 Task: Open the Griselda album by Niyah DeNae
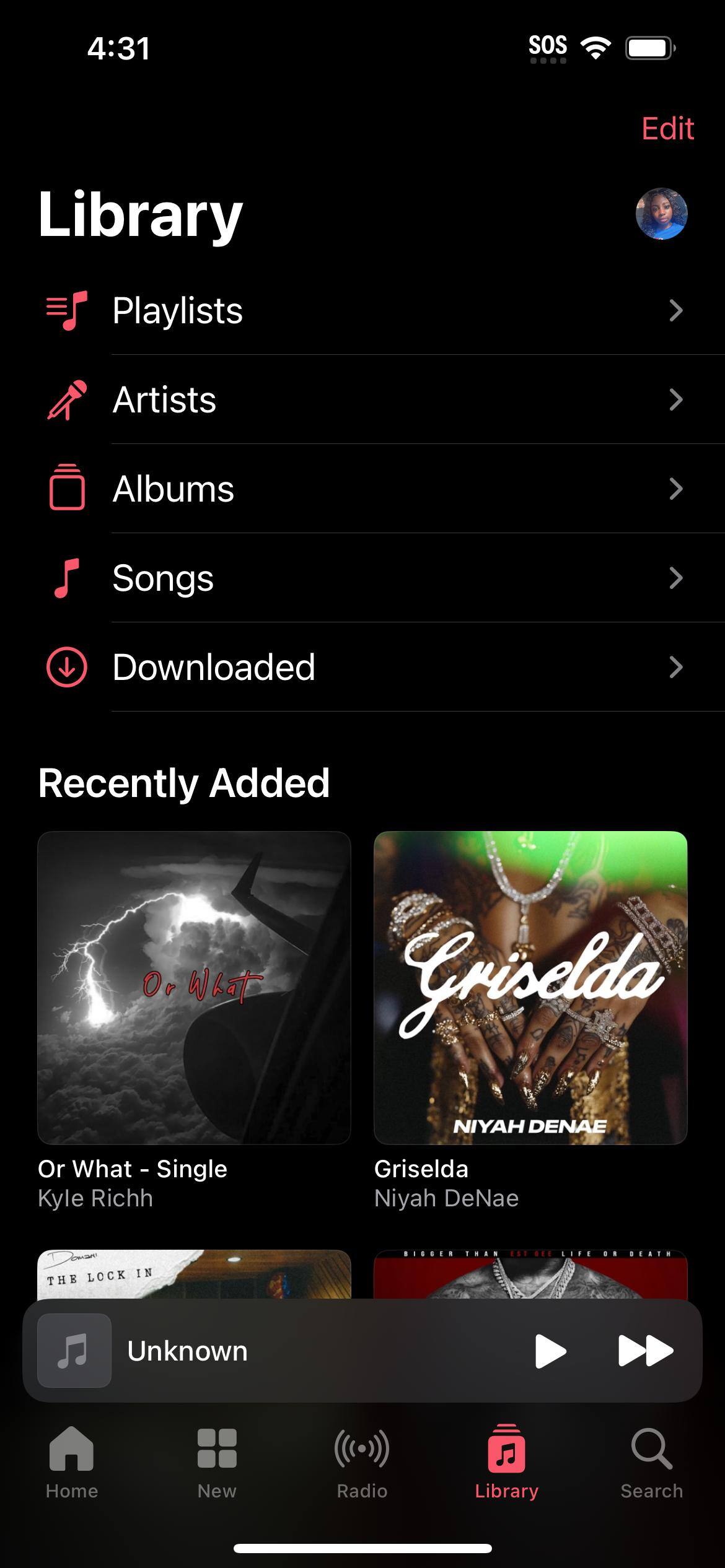[x=530, y=988]
